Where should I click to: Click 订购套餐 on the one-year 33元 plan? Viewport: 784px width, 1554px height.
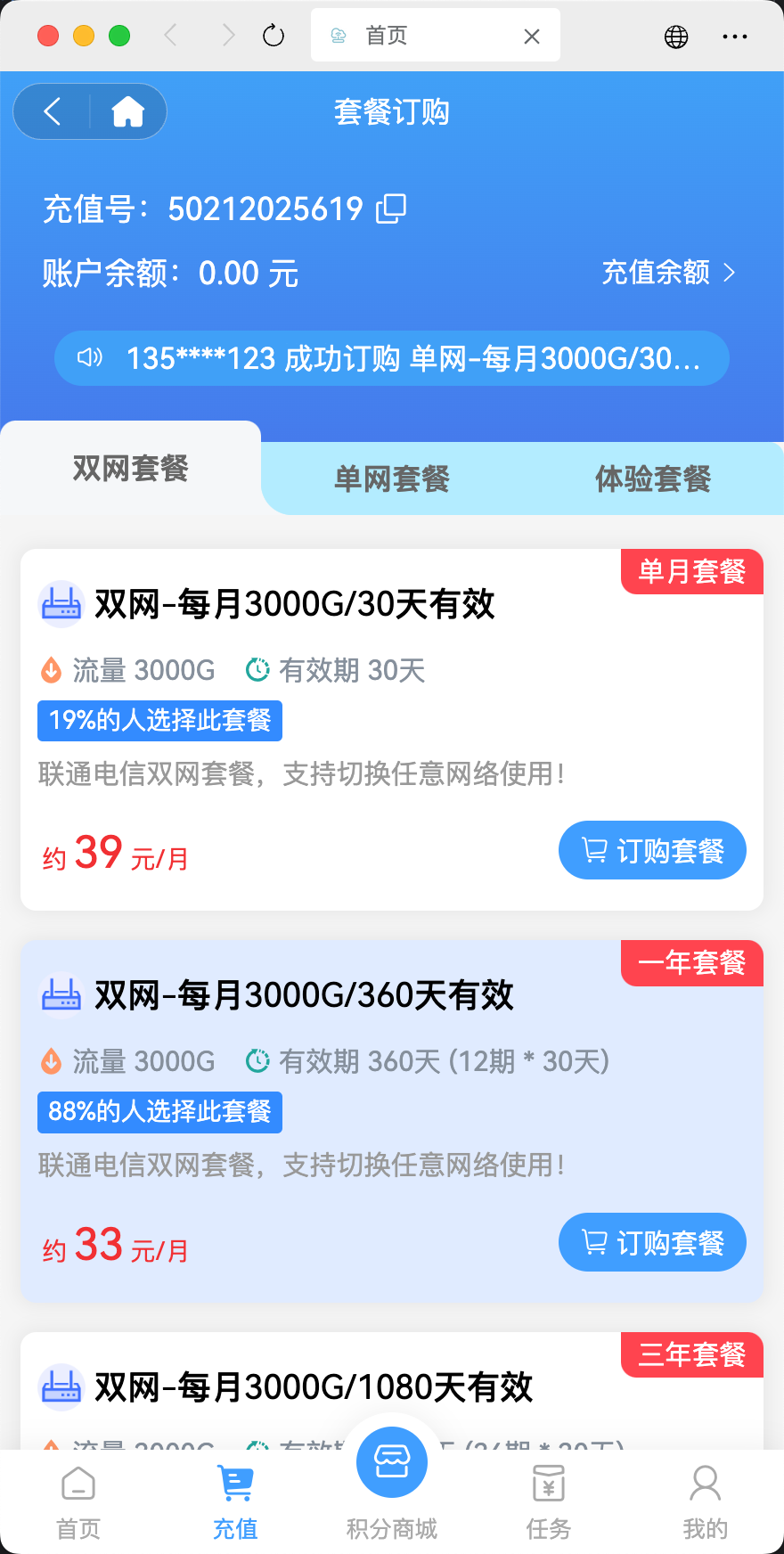652,1241
